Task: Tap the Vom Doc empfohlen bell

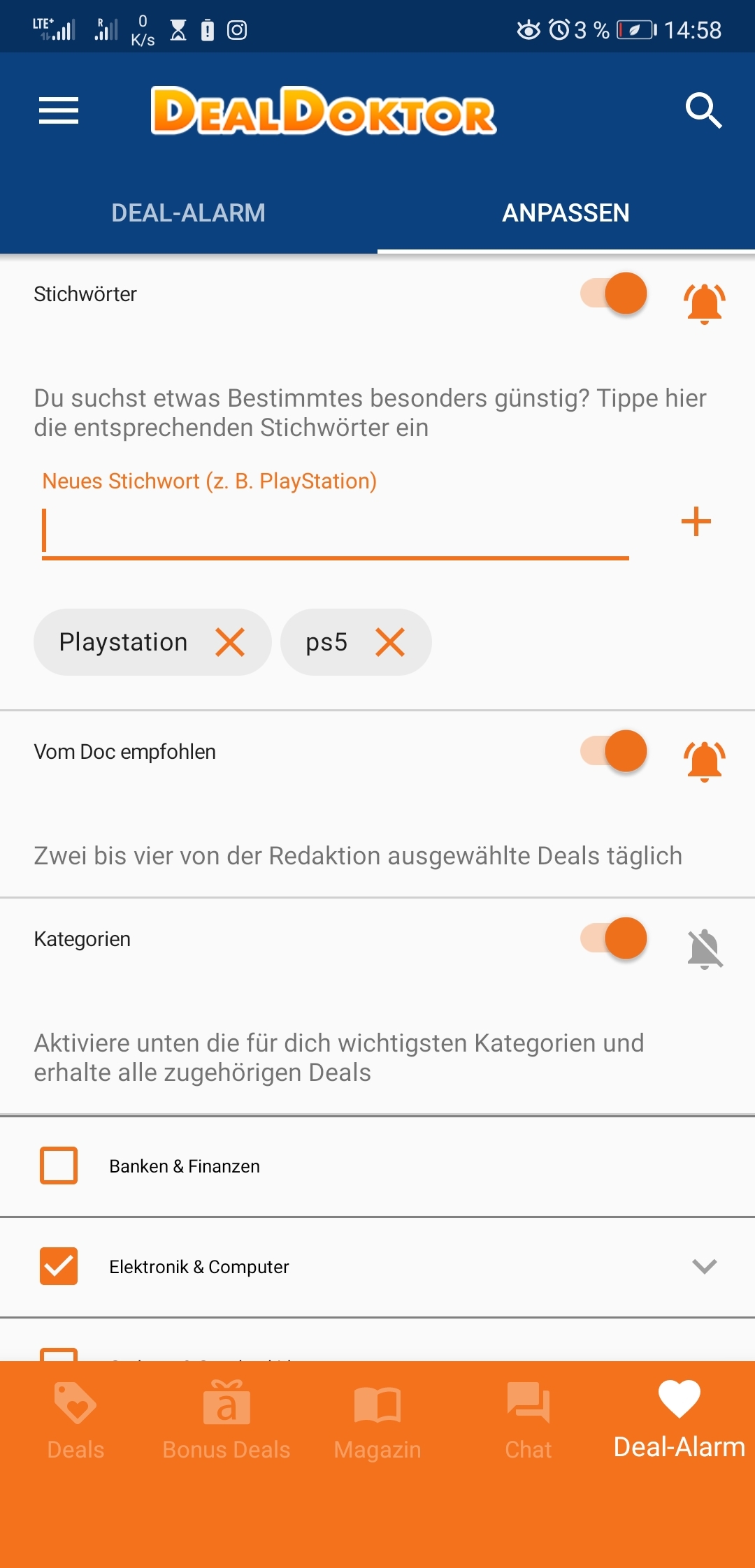Action: (705, 761)
